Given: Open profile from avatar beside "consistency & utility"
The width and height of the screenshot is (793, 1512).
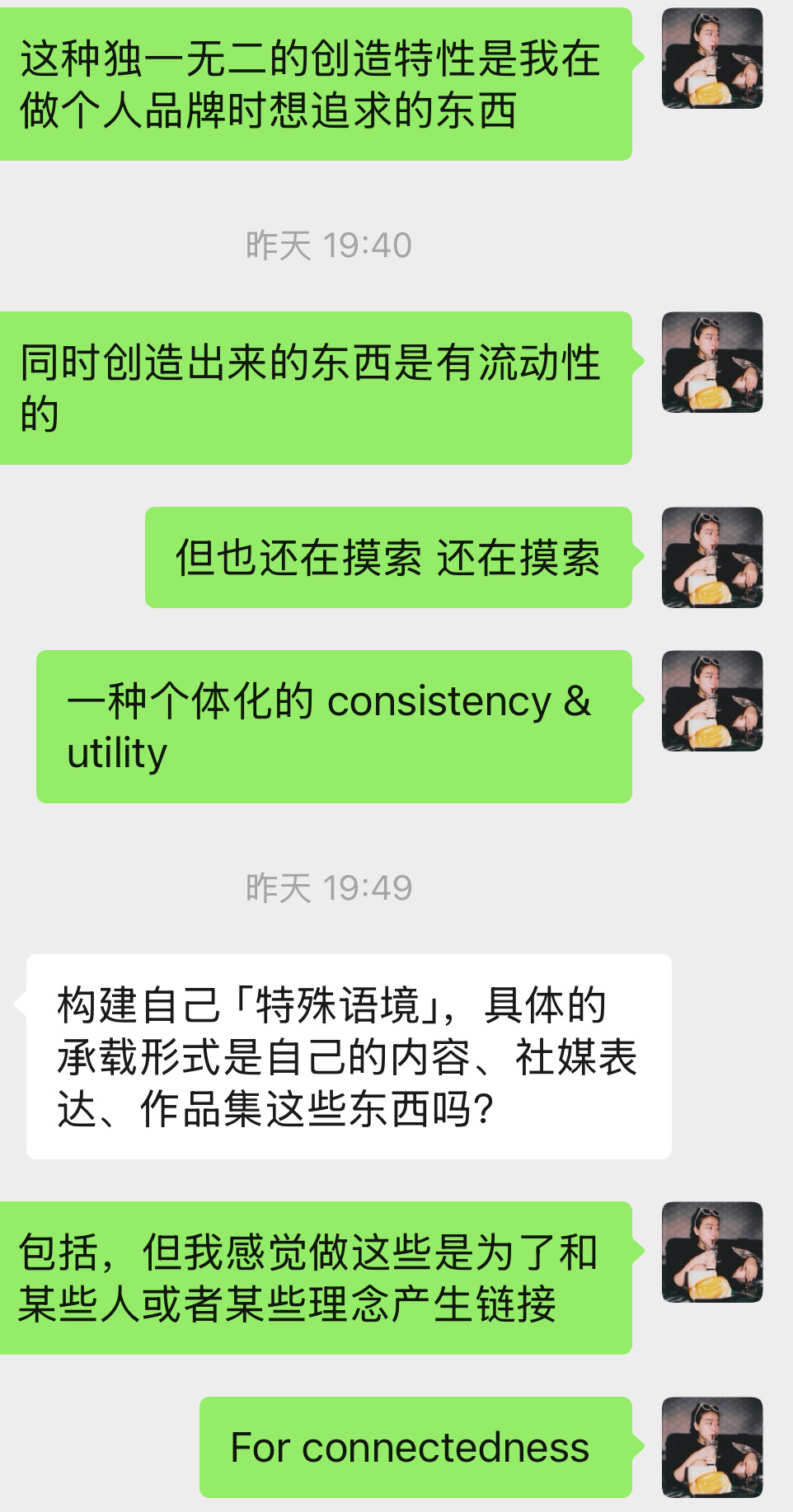Looking at the screenshot, I should (712, 701).
